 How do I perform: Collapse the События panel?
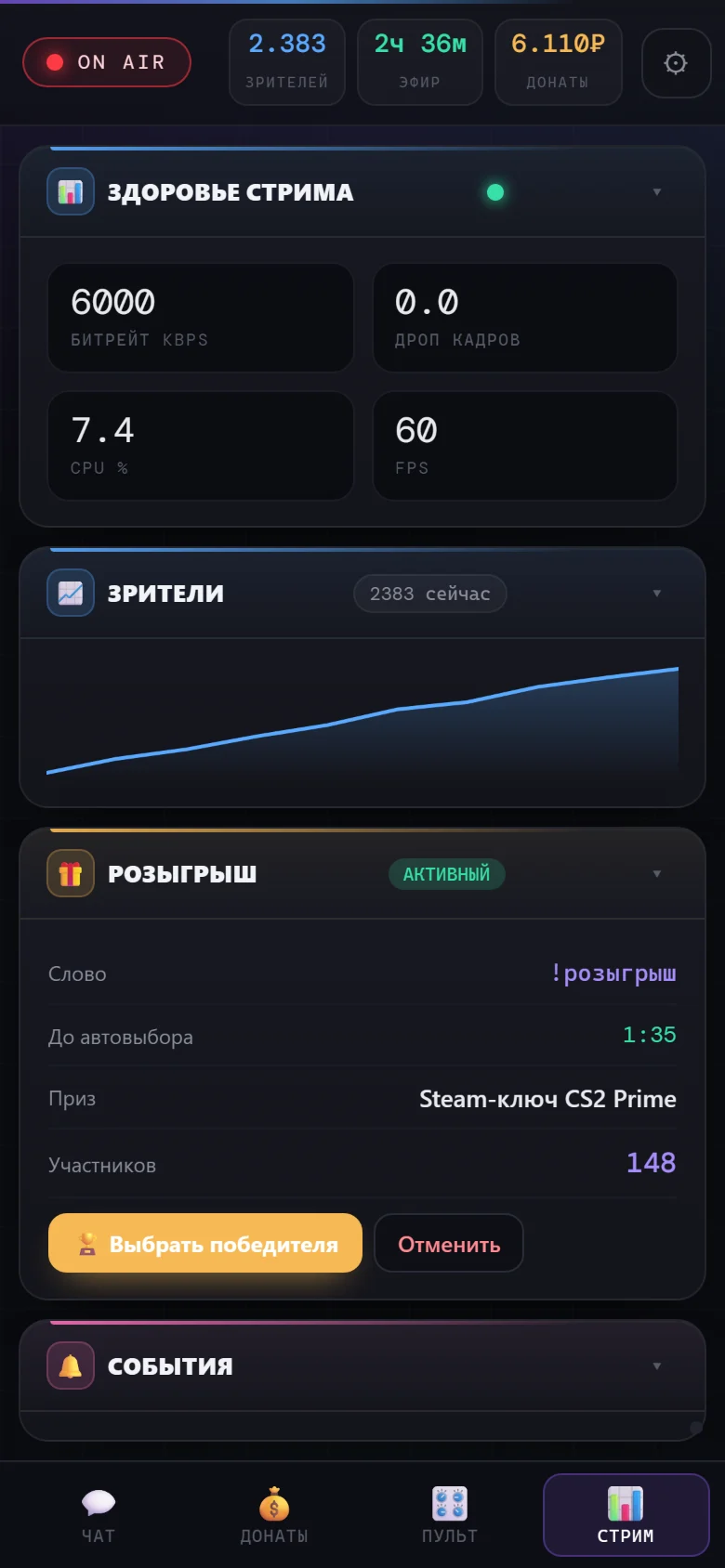coord(657,1366)
